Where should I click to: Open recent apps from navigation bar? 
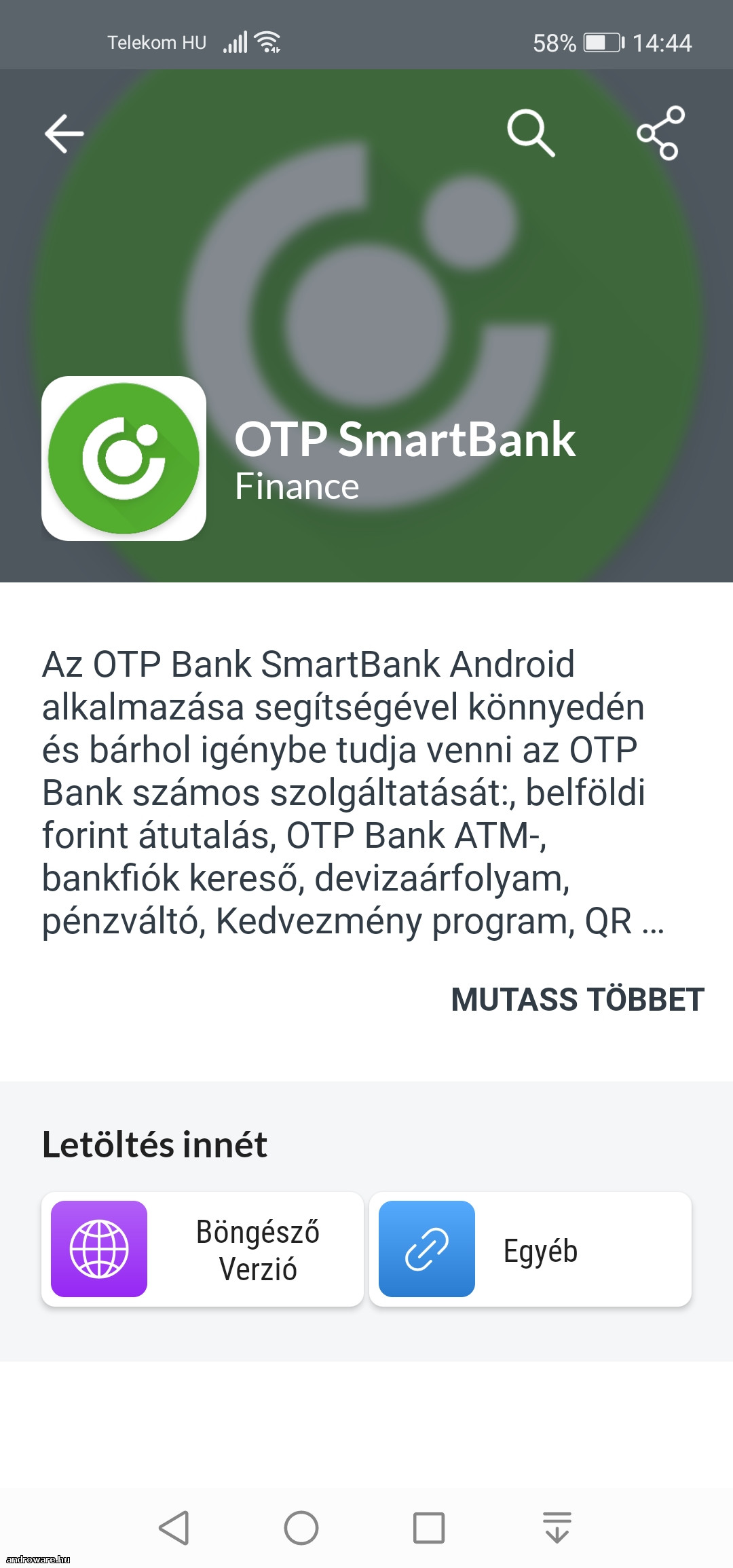click(429, 1528)
